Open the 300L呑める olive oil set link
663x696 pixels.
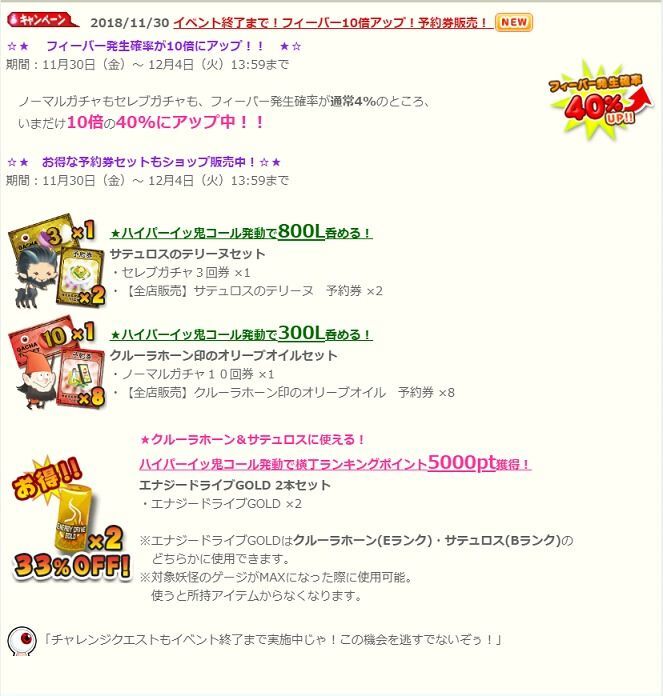tap(241, 334)
